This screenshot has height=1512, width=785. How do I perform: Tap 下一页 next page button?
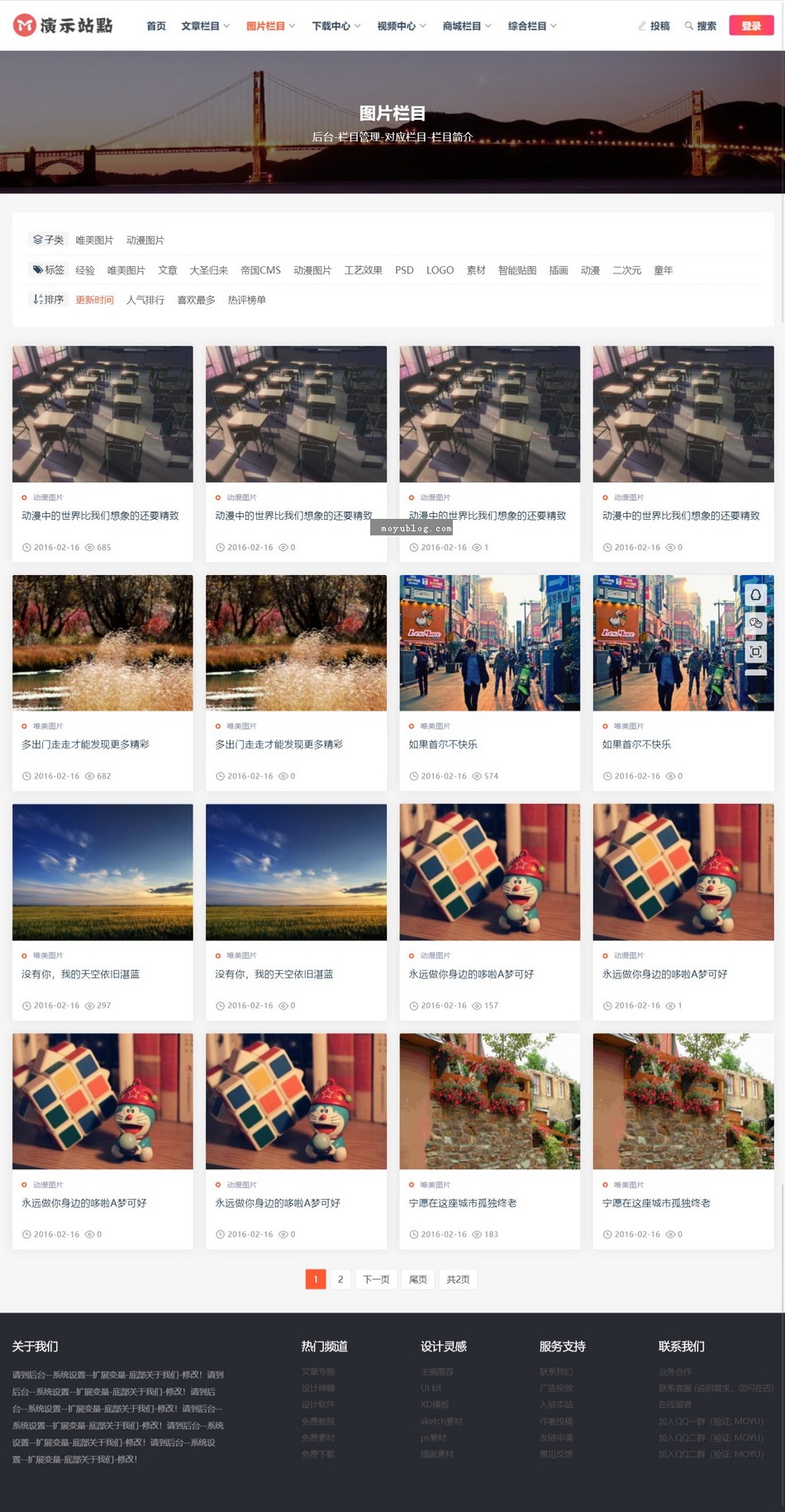377,1279
